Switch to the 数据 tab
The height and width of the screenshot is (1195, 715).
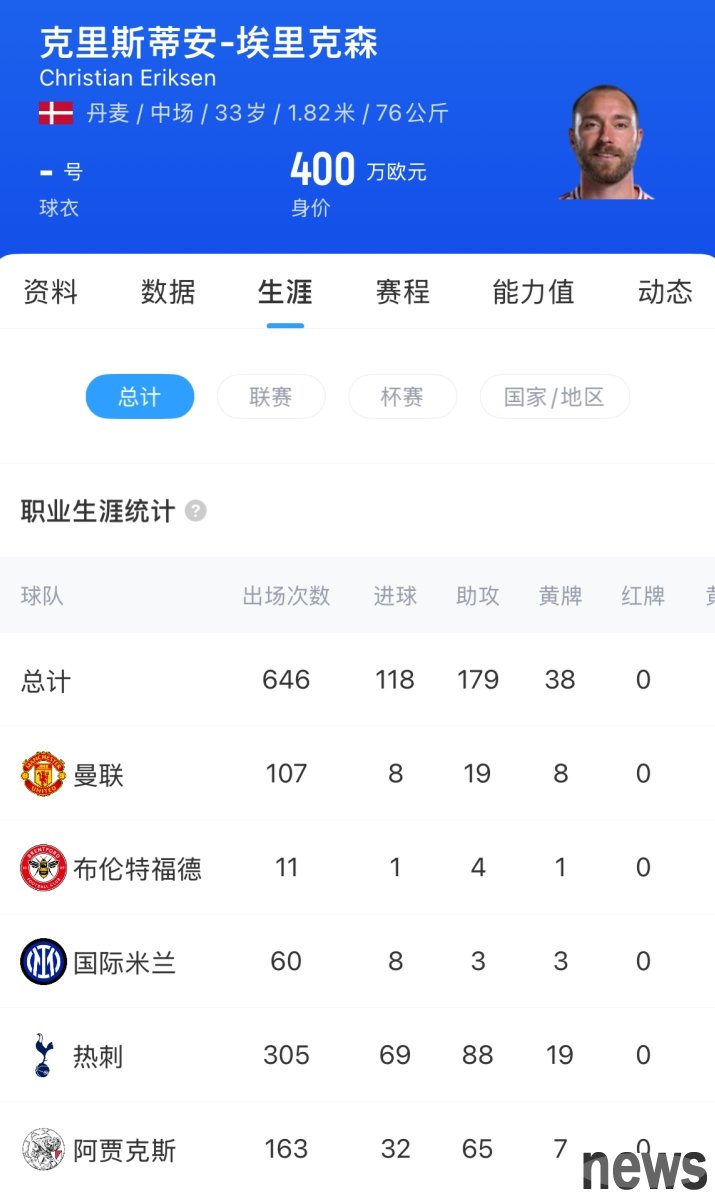click(168, 292)
